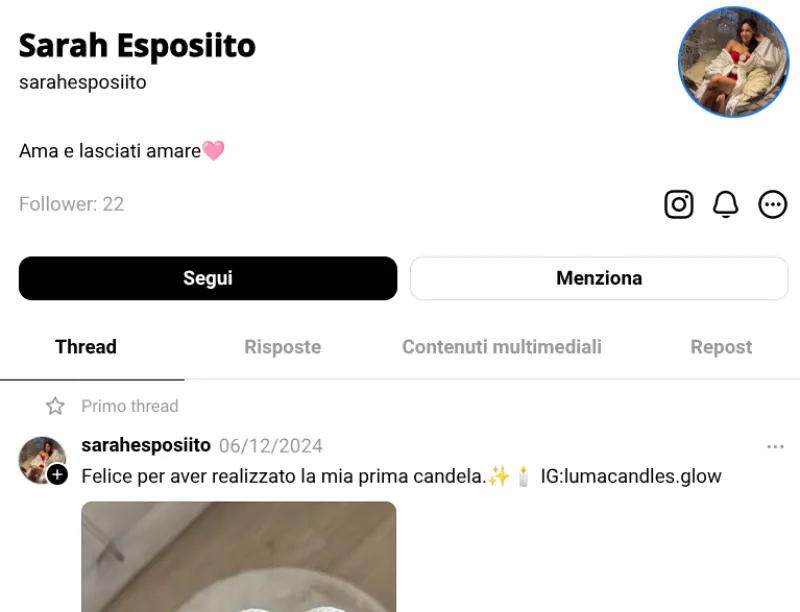Tap the Menziona button
800x612 pixels.
[599, 278]
